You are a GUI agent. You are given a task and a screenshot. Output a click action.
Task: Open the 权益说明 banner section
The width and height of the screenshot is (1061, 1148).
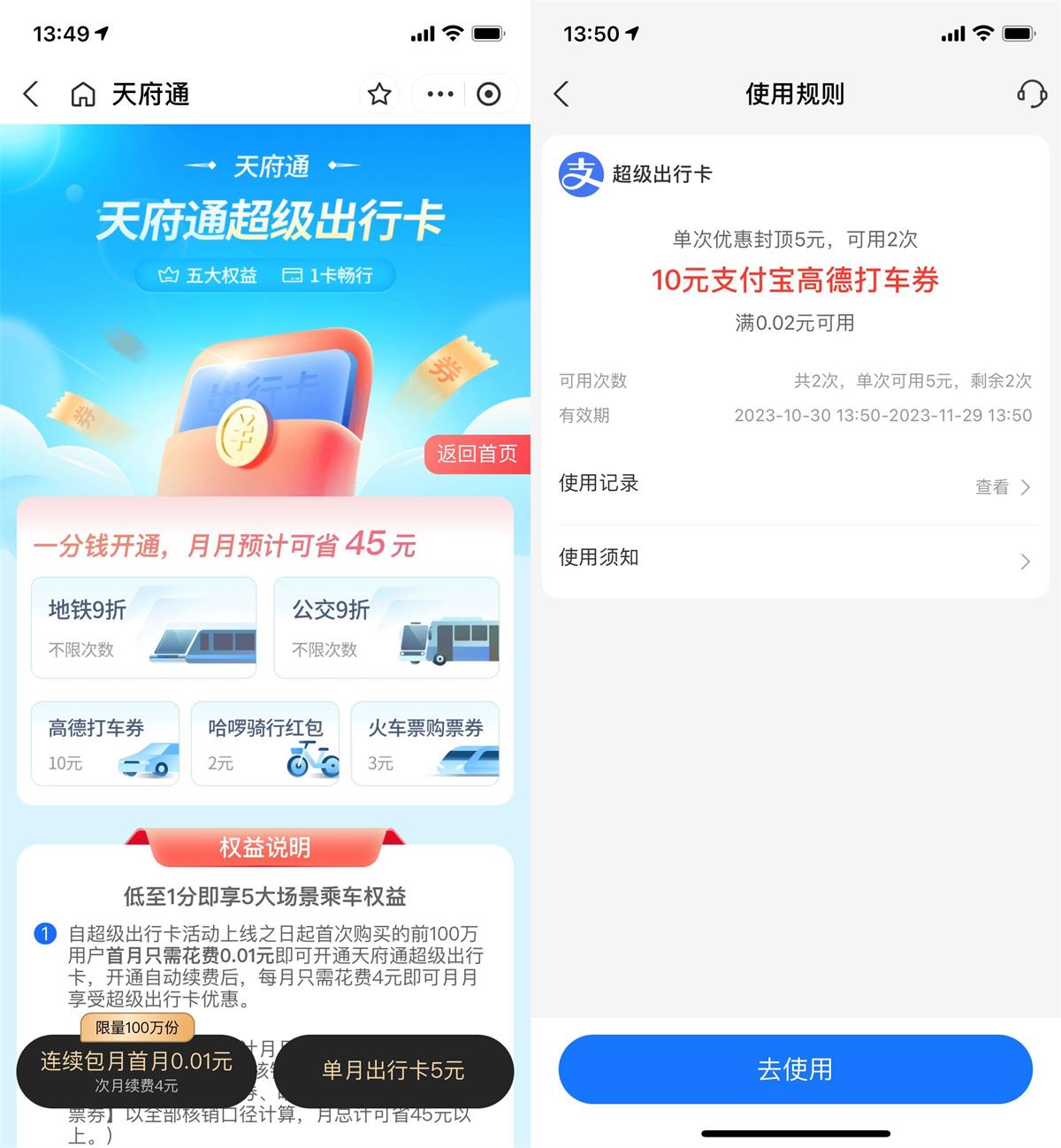tap(264, 846)
